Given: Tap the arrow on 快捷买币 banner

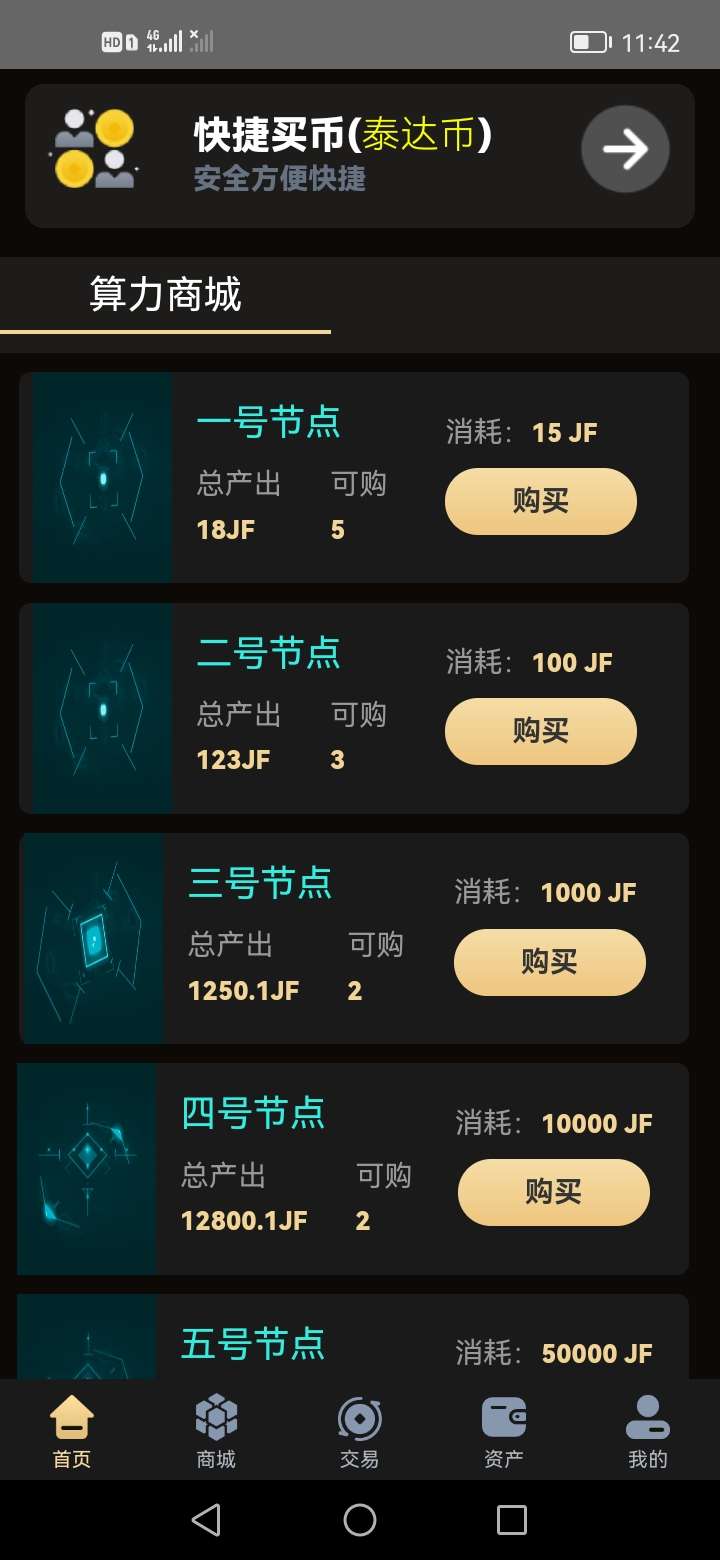Looking at the screenshot, I should point(625,150).
